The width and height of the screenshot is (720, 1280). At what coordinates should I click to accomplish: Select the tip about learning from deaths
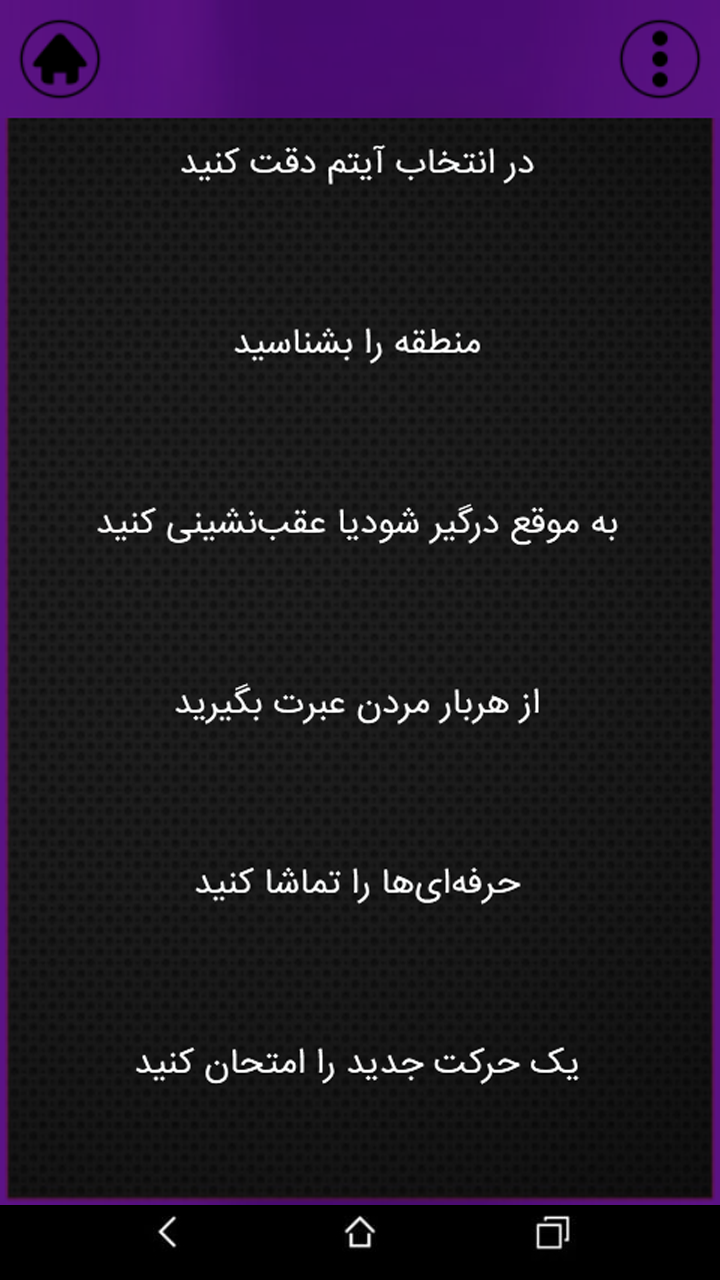click(x=360, y=702)
